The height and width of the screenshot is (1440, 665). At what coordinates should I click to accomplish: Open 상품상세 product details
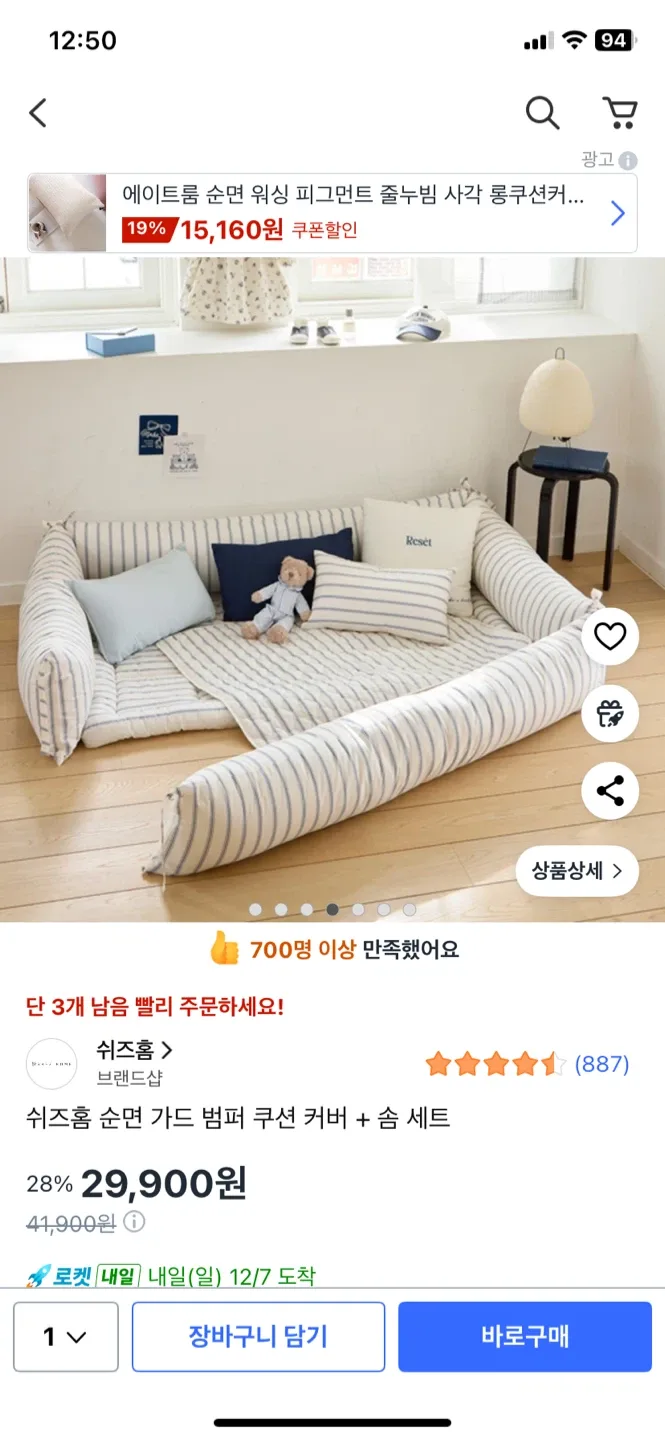click(577, 871)
